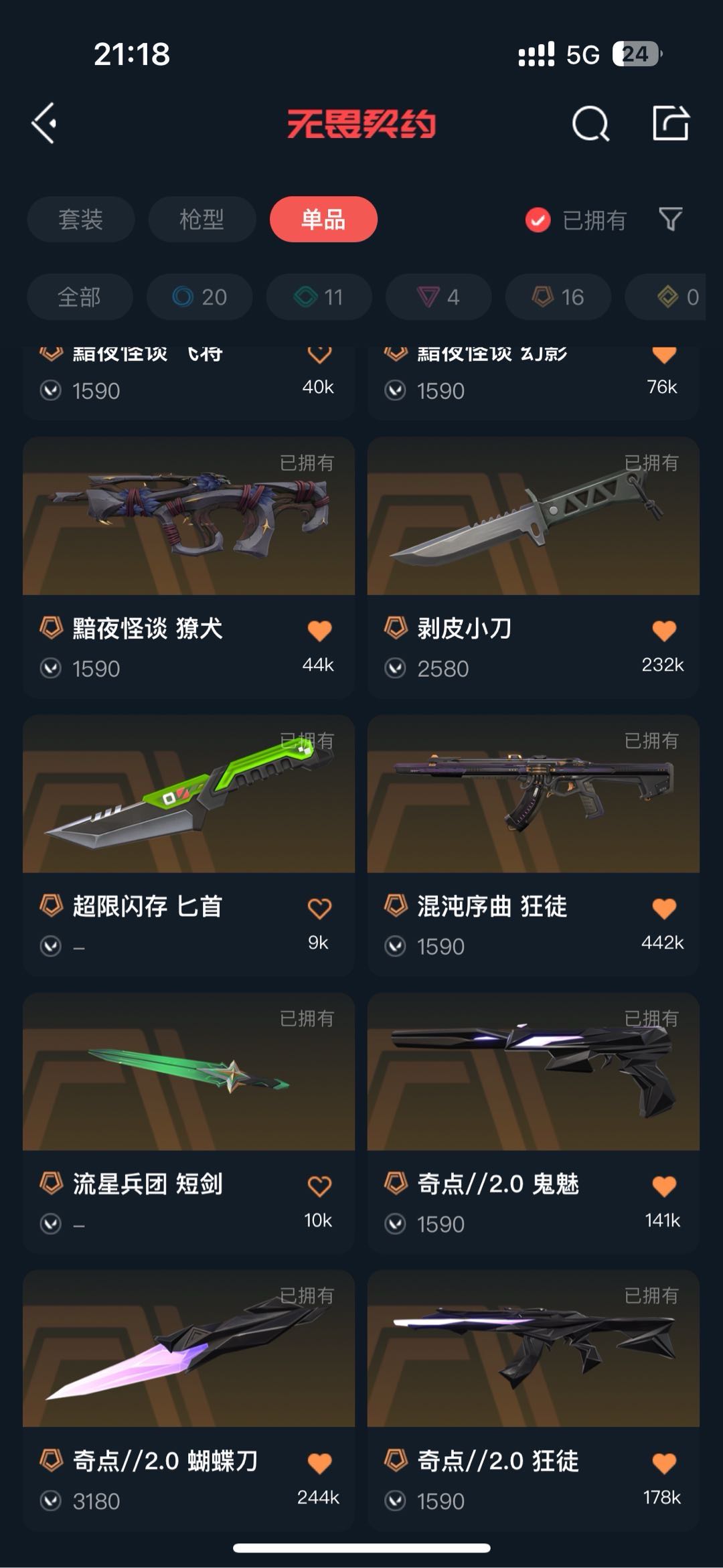Image resolution: width=723 pixels, height=1568 pixels.
Task: Open the search magnifier icon
Action: coord(590,123)
